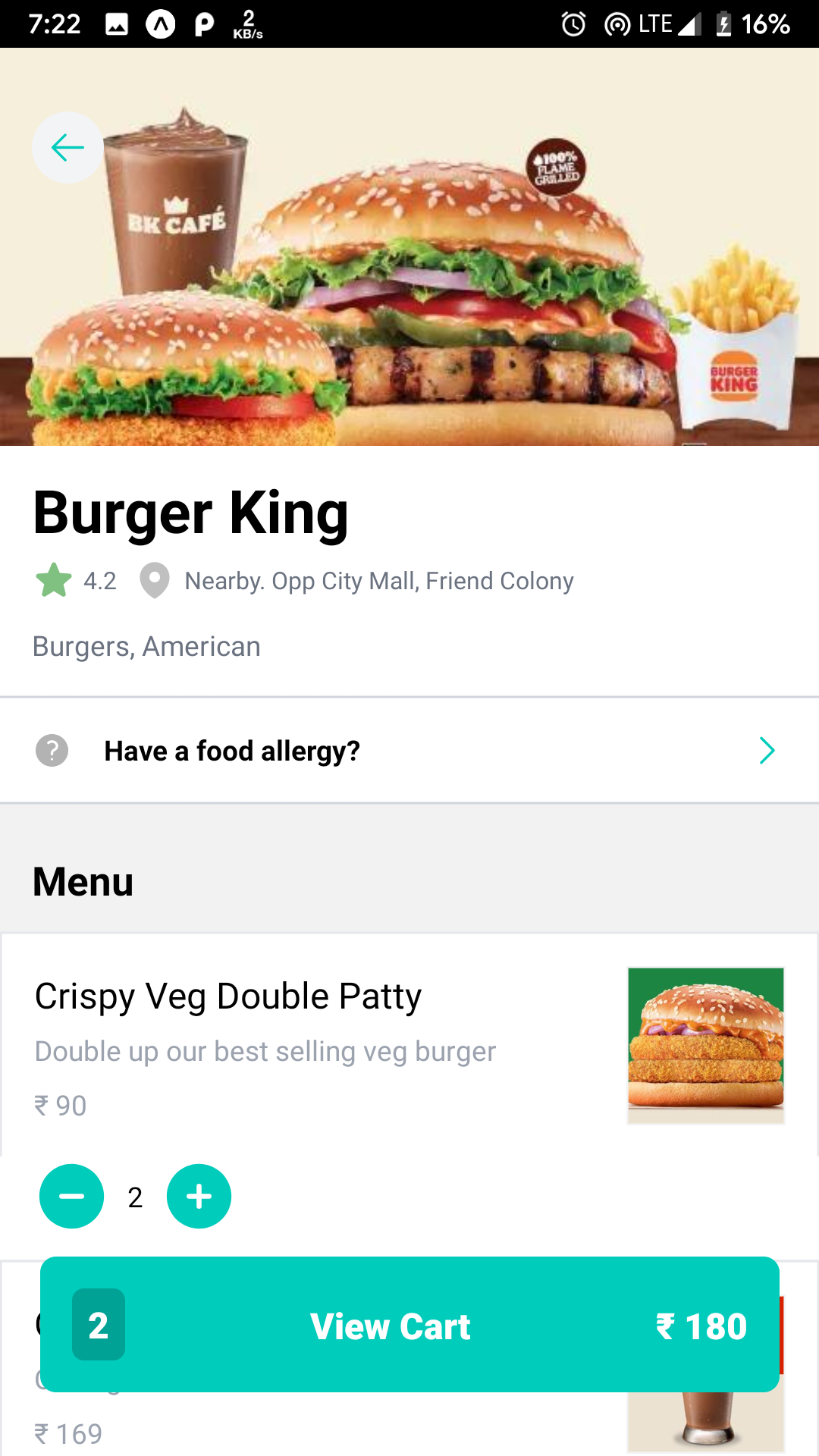Tap the cart item count badge showing 2
The height and width of the screenshot is (1456, 819).
[98, 1324]
